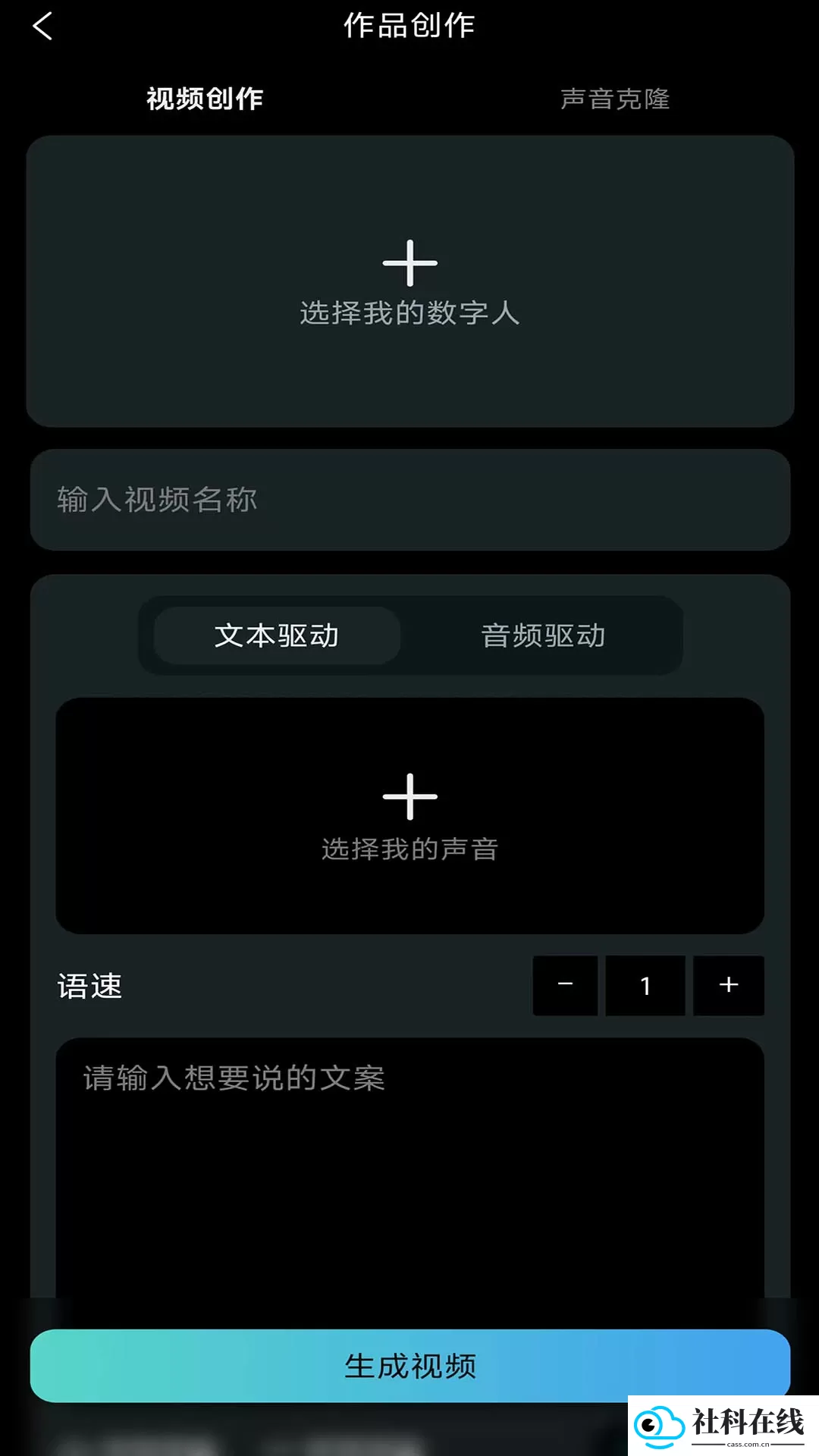Open 选择我的声音 to pick a voice
The width and height of the screenshot is (819, 1456).
(x=410, y=816)
